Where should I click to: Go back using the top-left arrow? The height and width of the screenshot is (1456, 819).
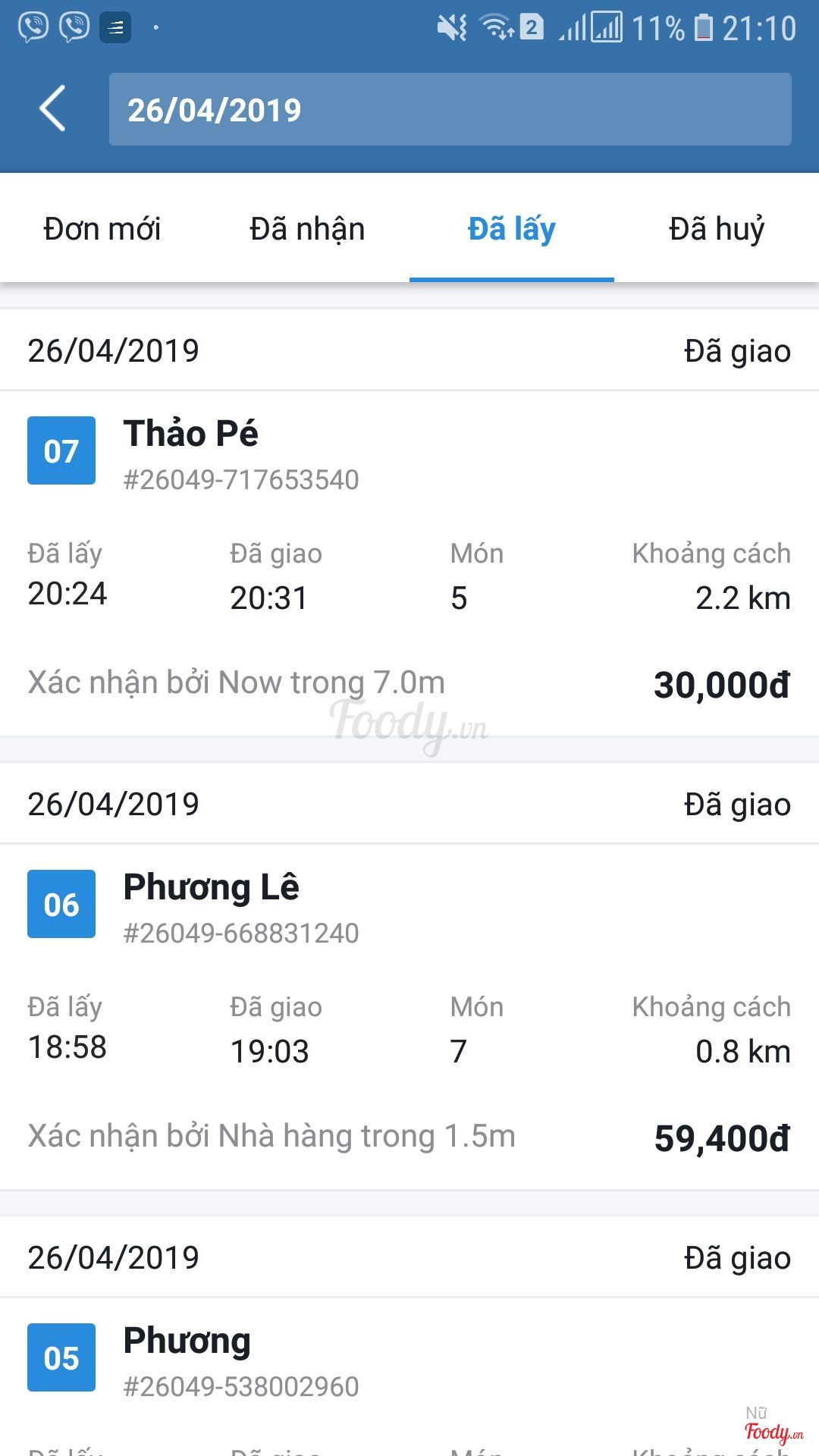(x=53, y=109)
